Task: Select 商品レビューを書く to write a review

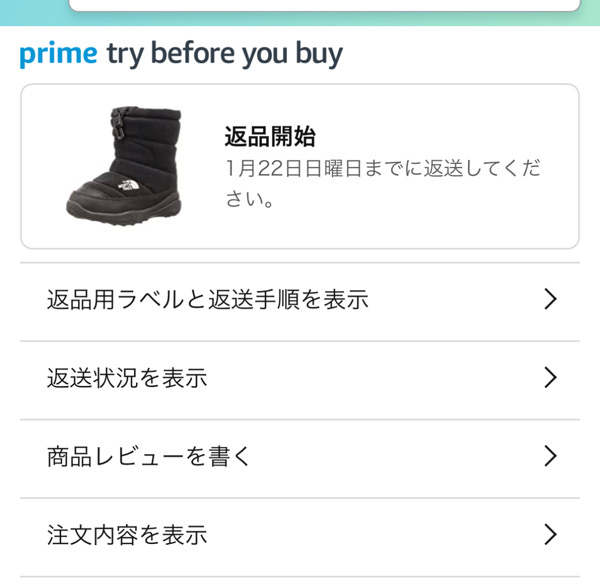Action: coord(299,457)
